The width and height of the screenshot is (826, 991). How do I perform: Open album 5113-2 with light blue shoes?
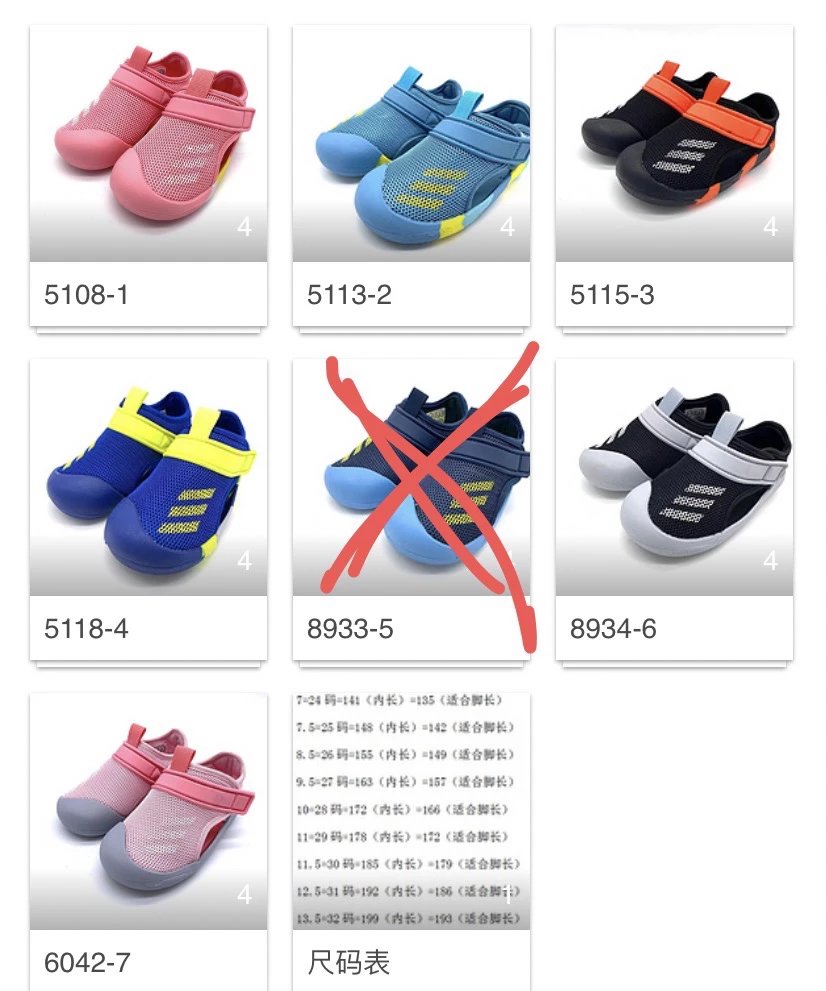[x=411, y=145]
